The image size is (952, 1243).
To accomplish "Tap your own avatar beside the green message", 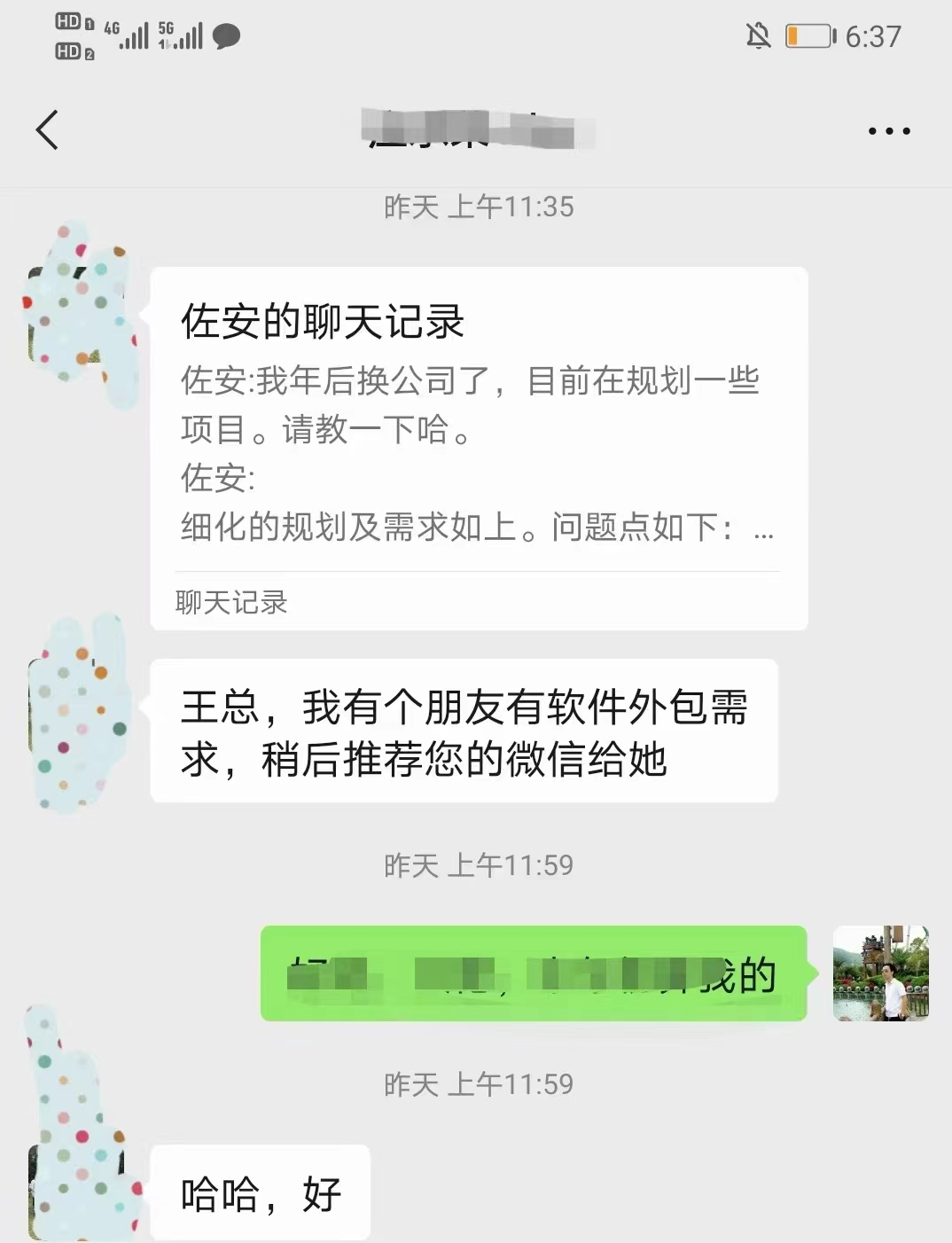I will click(880, 973).
